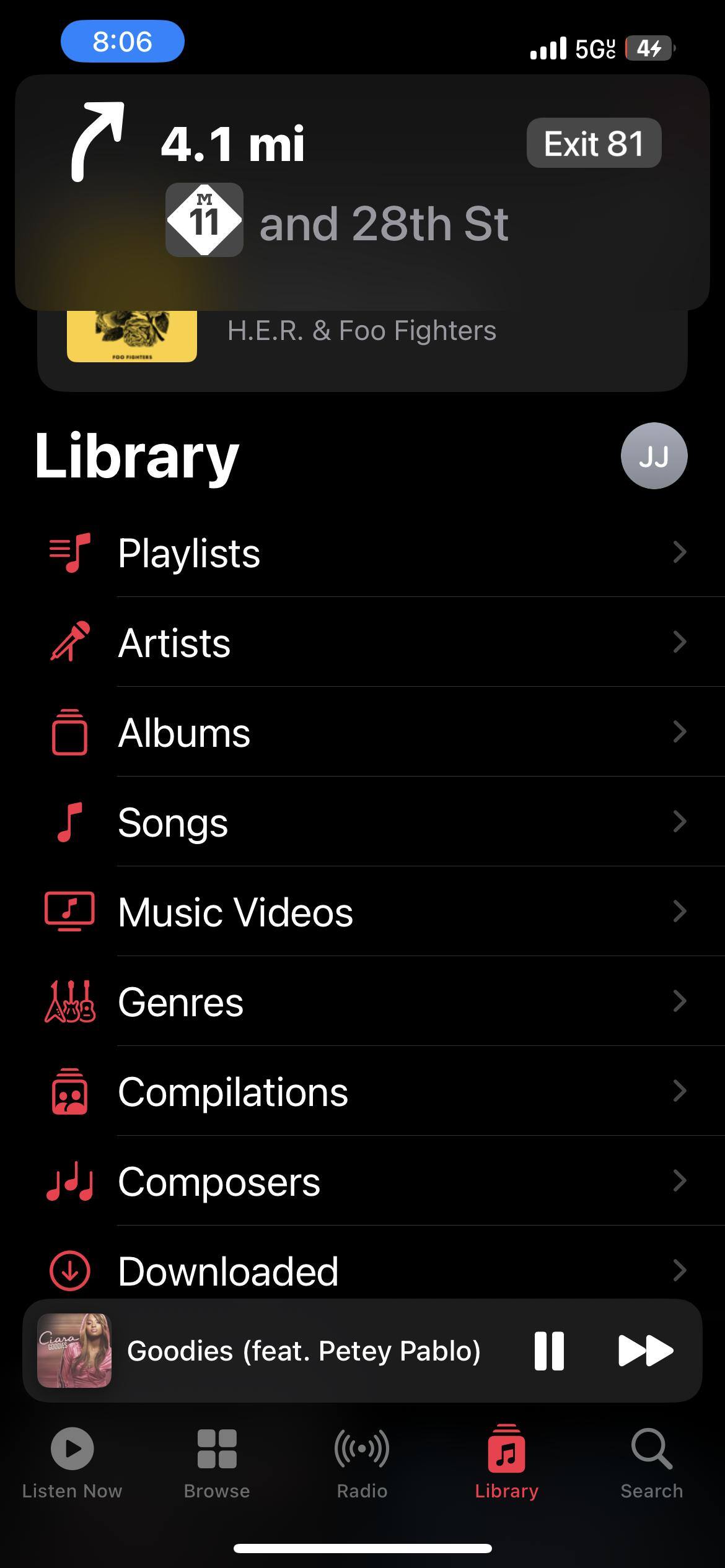Go to the Radio tab

point(362,1463)
